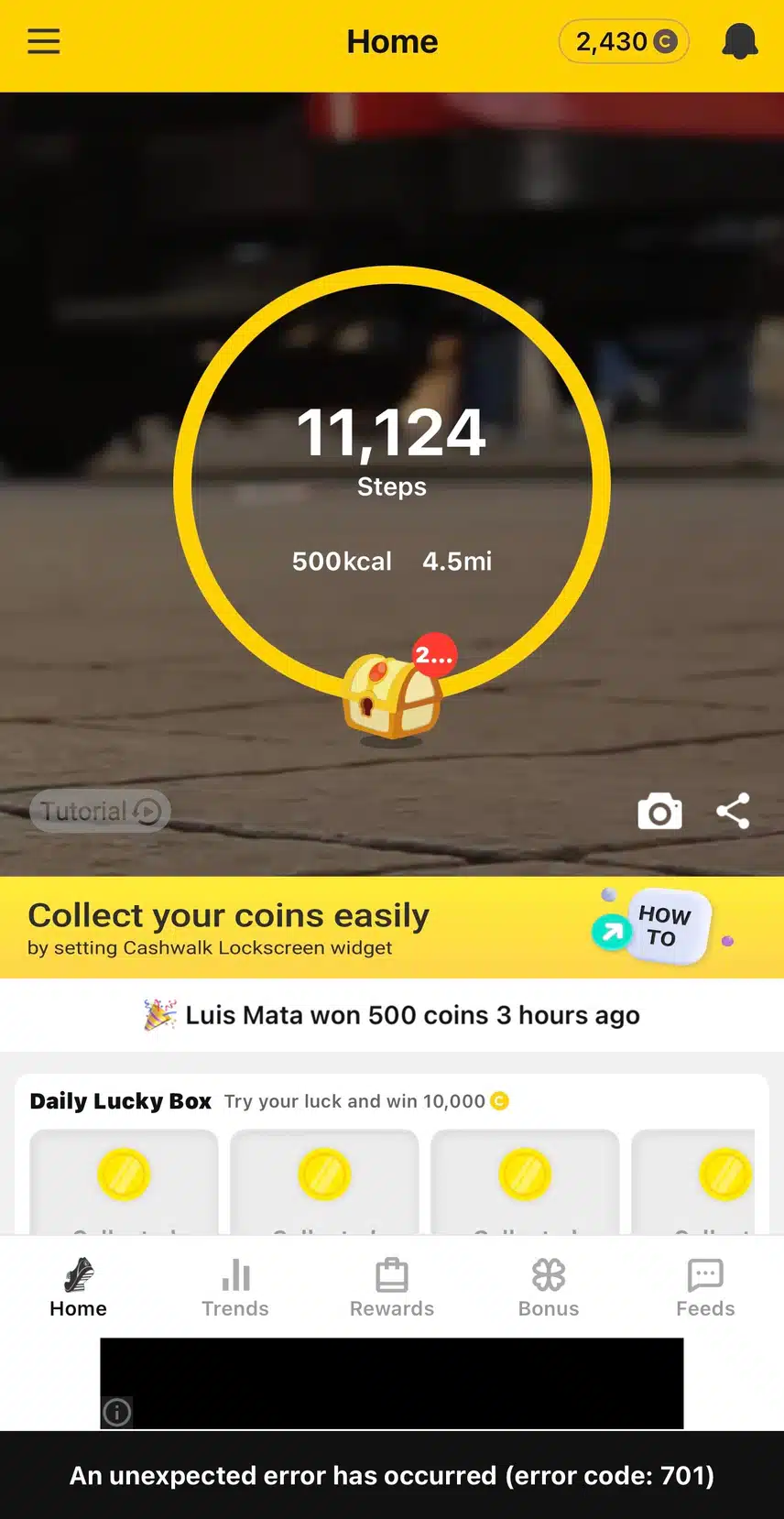Open the How To lockscreen widget banner
784x1519 pixels.
[661, 927]
